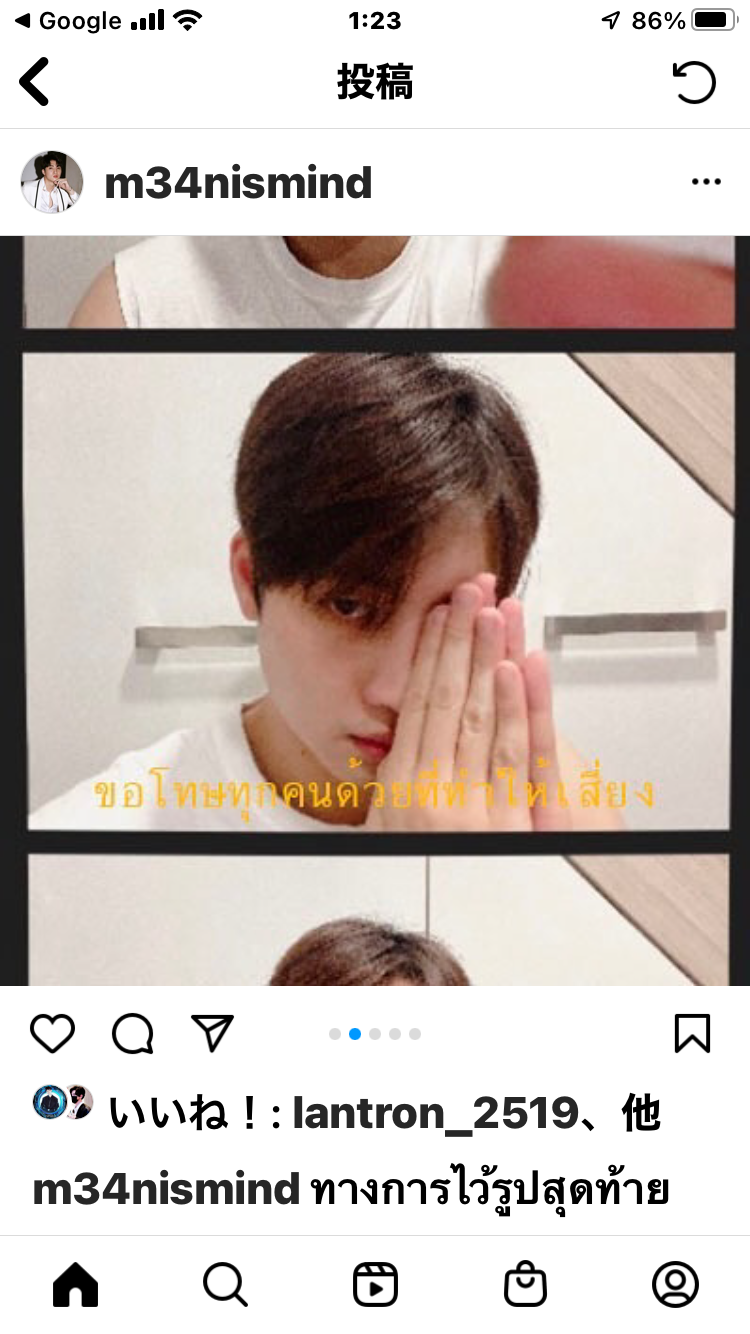The width and height of the screenshot is (750, 1334).
Task: Open the m34nismind name in the caption
Action: (x=166, y=1190)
